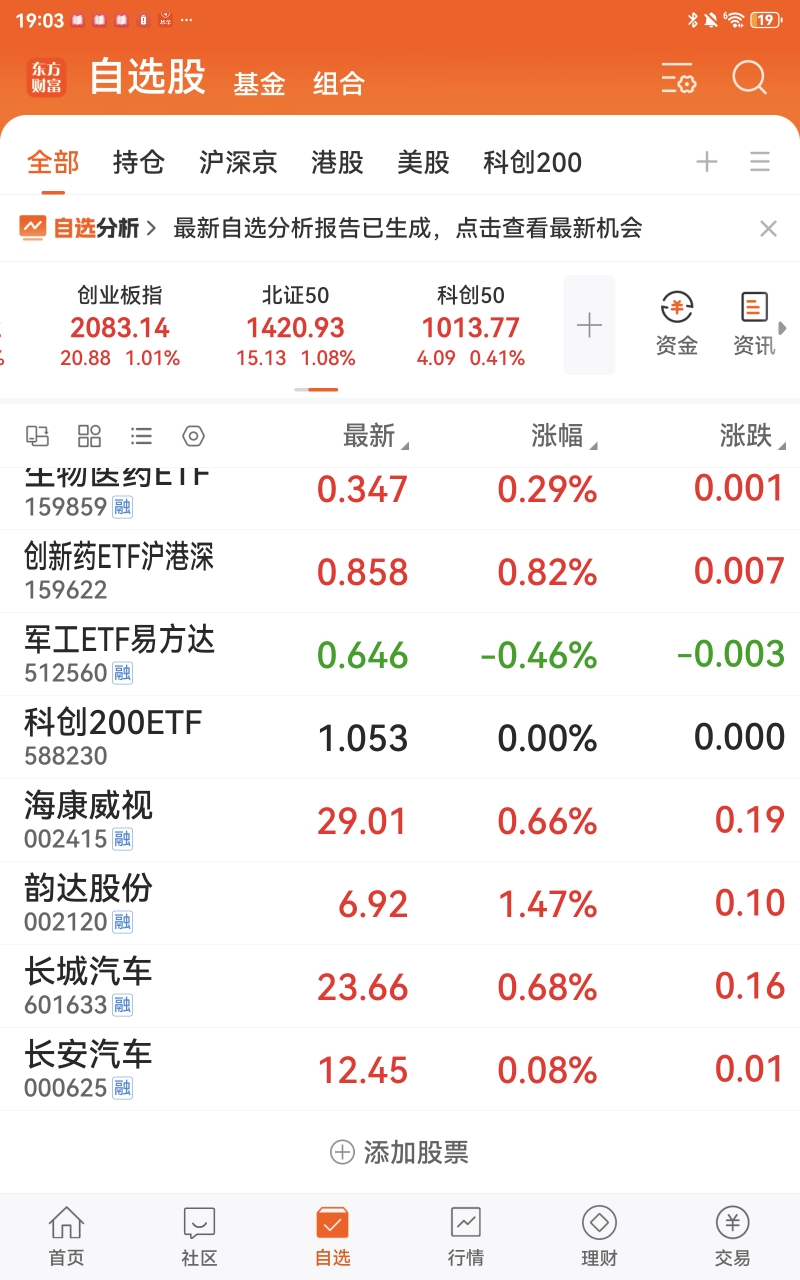Open 长城汽车 stock row
Viewport: 800px width, 1280px height.
(x=400, y=986)
